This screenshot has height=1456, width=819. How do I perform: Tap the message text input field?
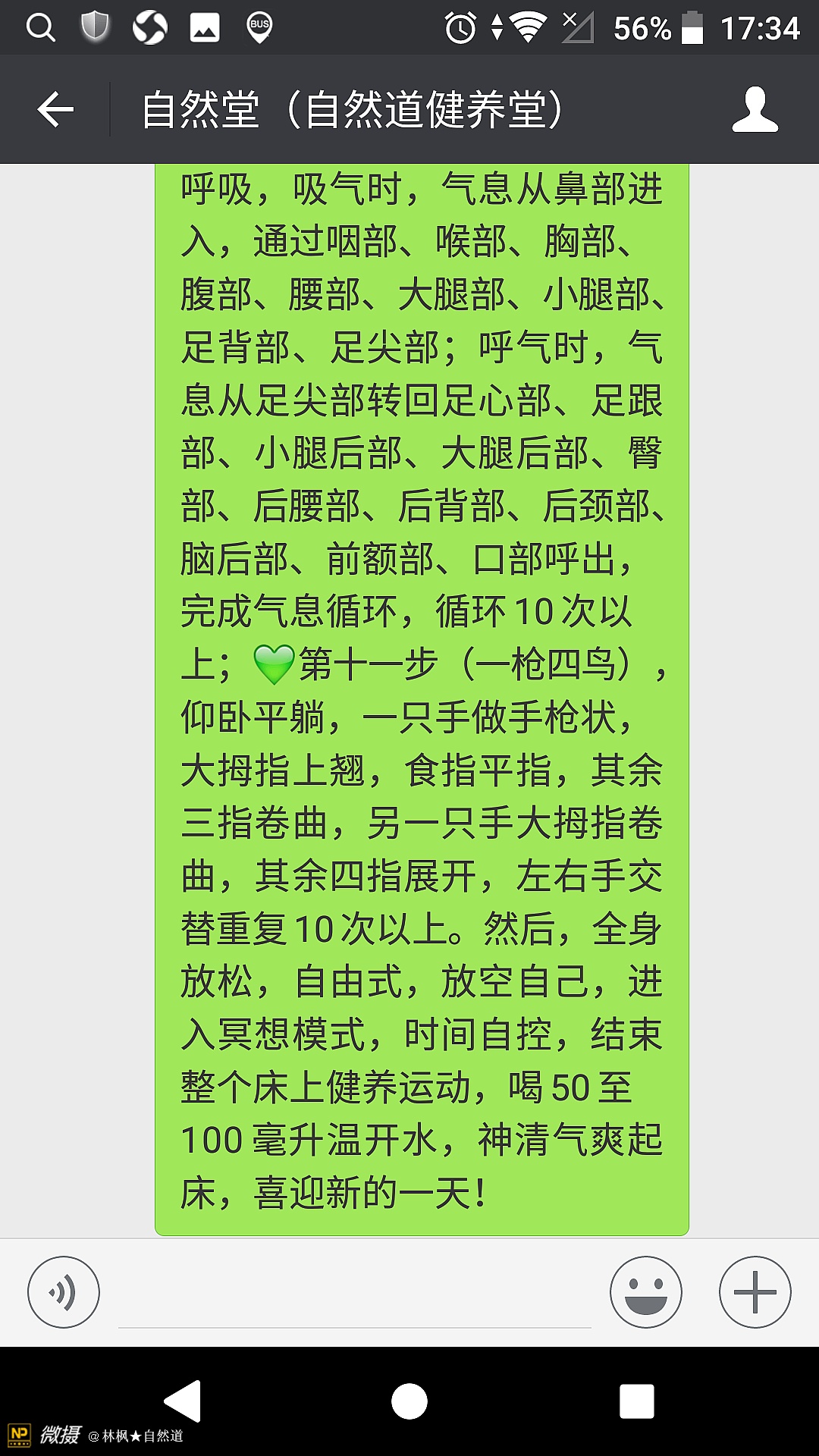click(354, 1297)
